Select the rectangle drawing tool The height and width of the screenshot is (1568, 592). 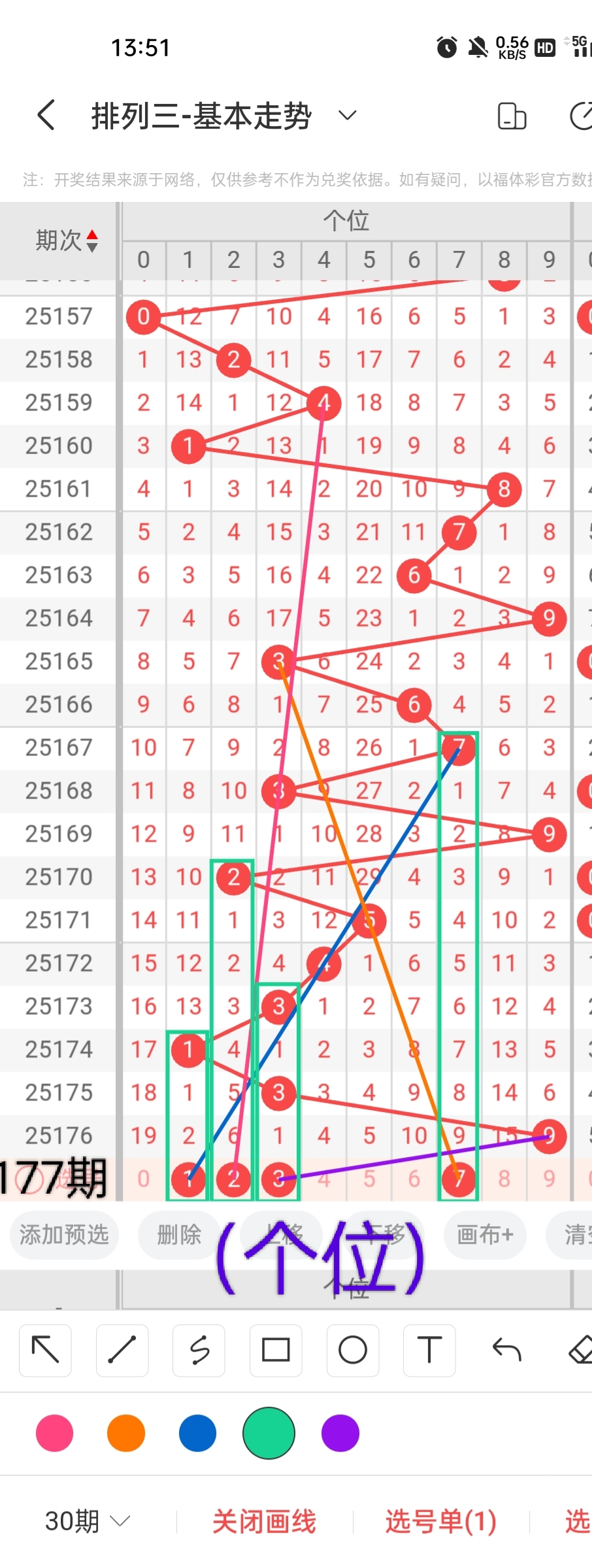pyautogui.click(x=276, y=1350)
